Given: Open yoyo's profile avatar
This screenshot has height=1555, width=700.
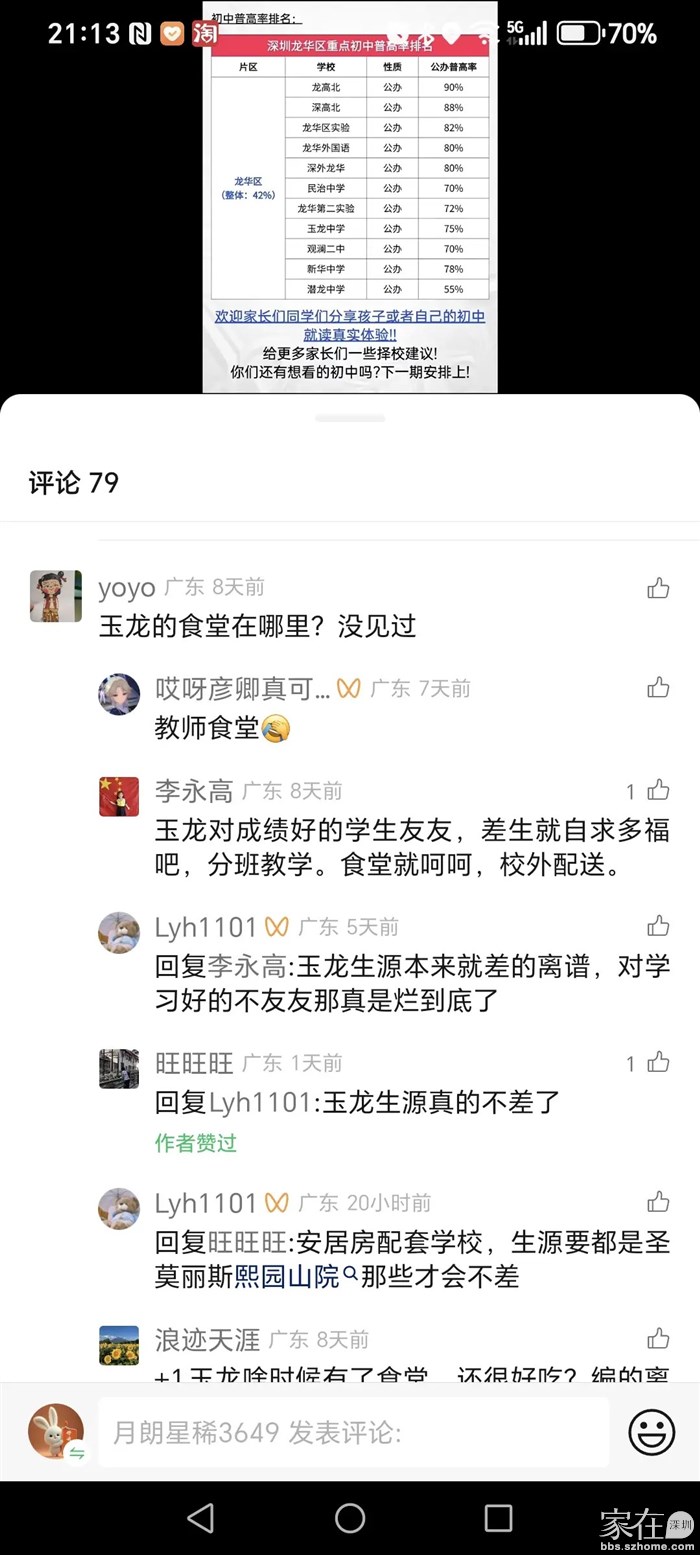Looking at the screenshot, I should click(x=56, y=596).
